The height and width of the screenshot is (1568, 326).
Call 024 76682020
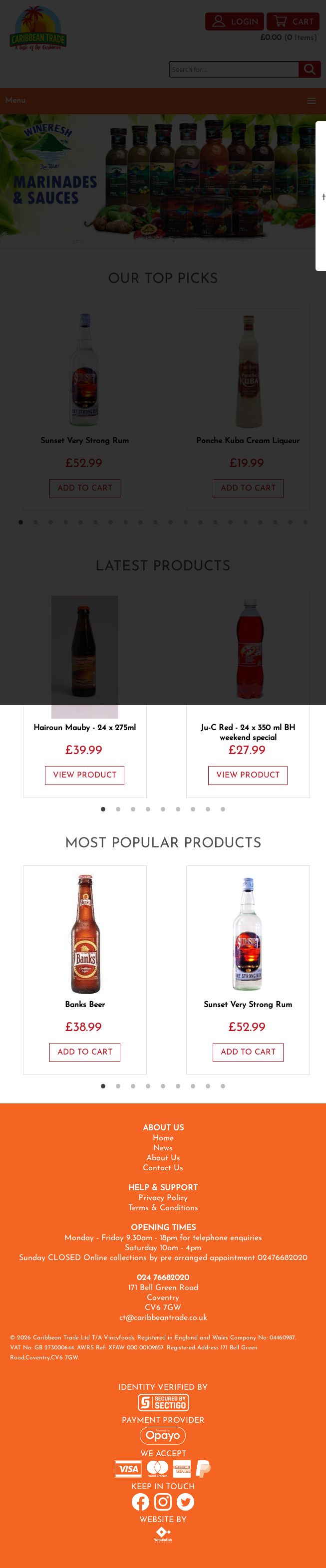coord(163,1277)
